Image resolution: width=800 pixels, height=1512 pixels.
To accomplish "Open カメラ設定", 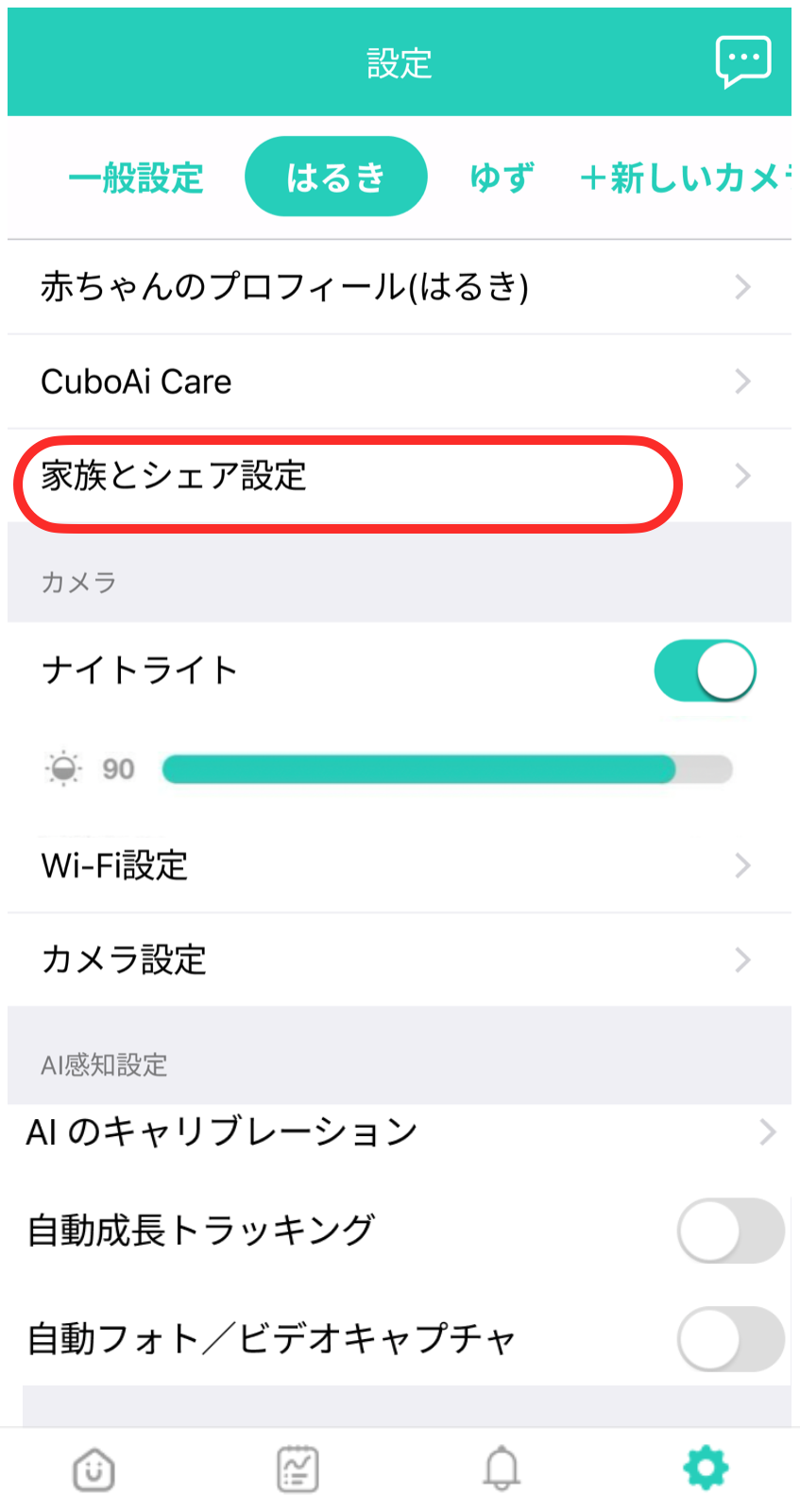I will 399,960.
